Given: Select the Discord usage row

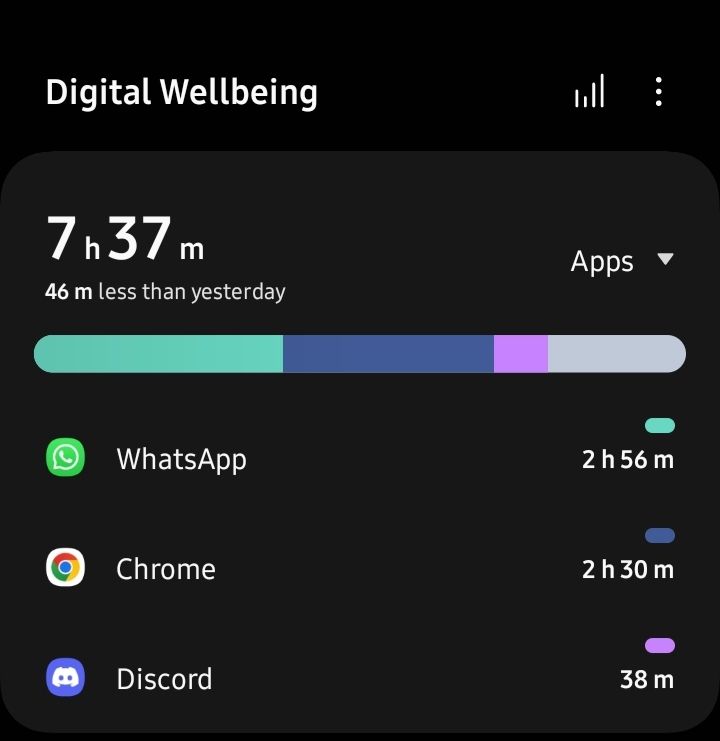Looking at the screenshot, I should tap(360, 679).
